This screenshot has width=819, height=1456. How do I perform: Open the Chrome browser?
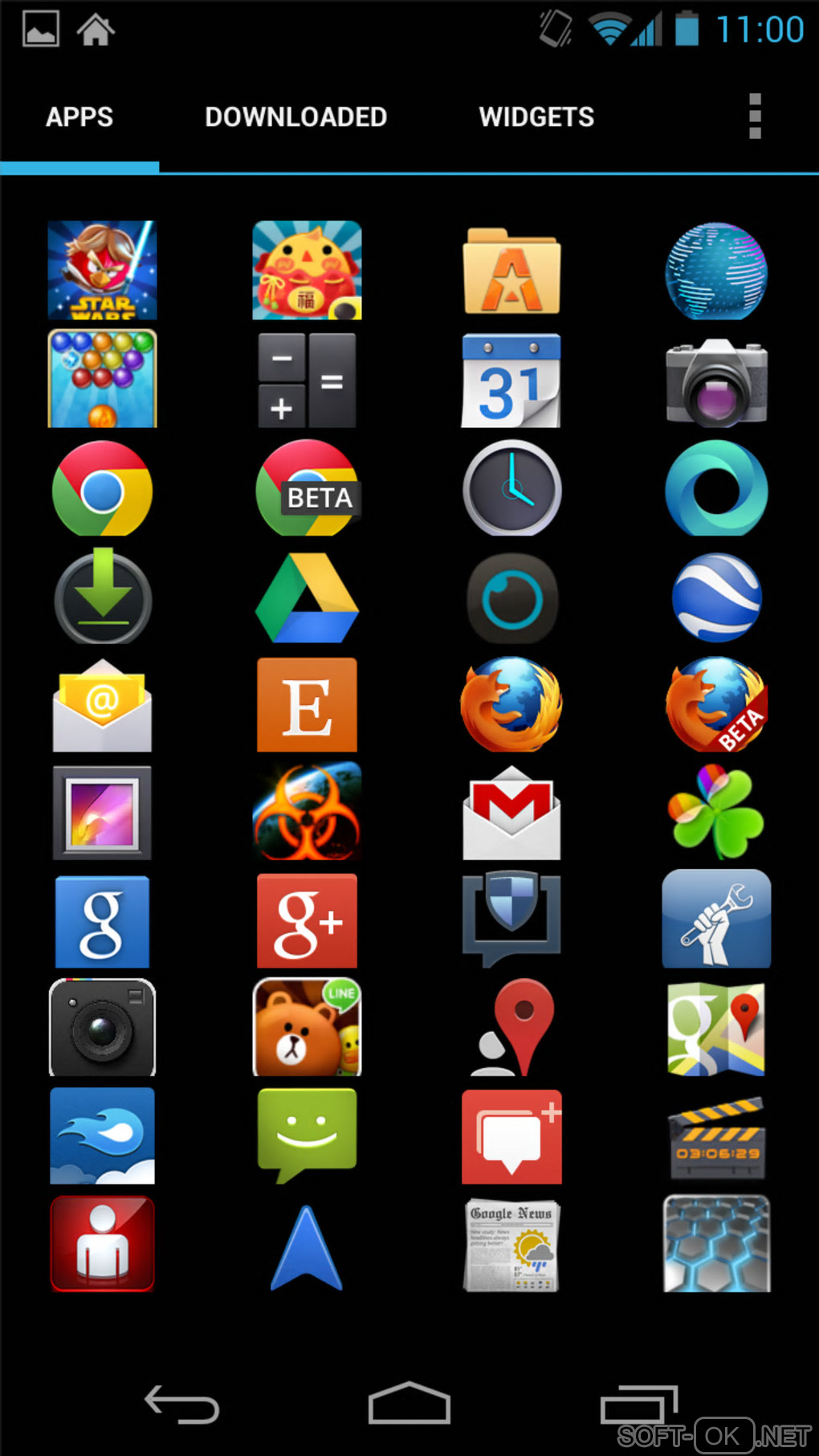(102, 489)
